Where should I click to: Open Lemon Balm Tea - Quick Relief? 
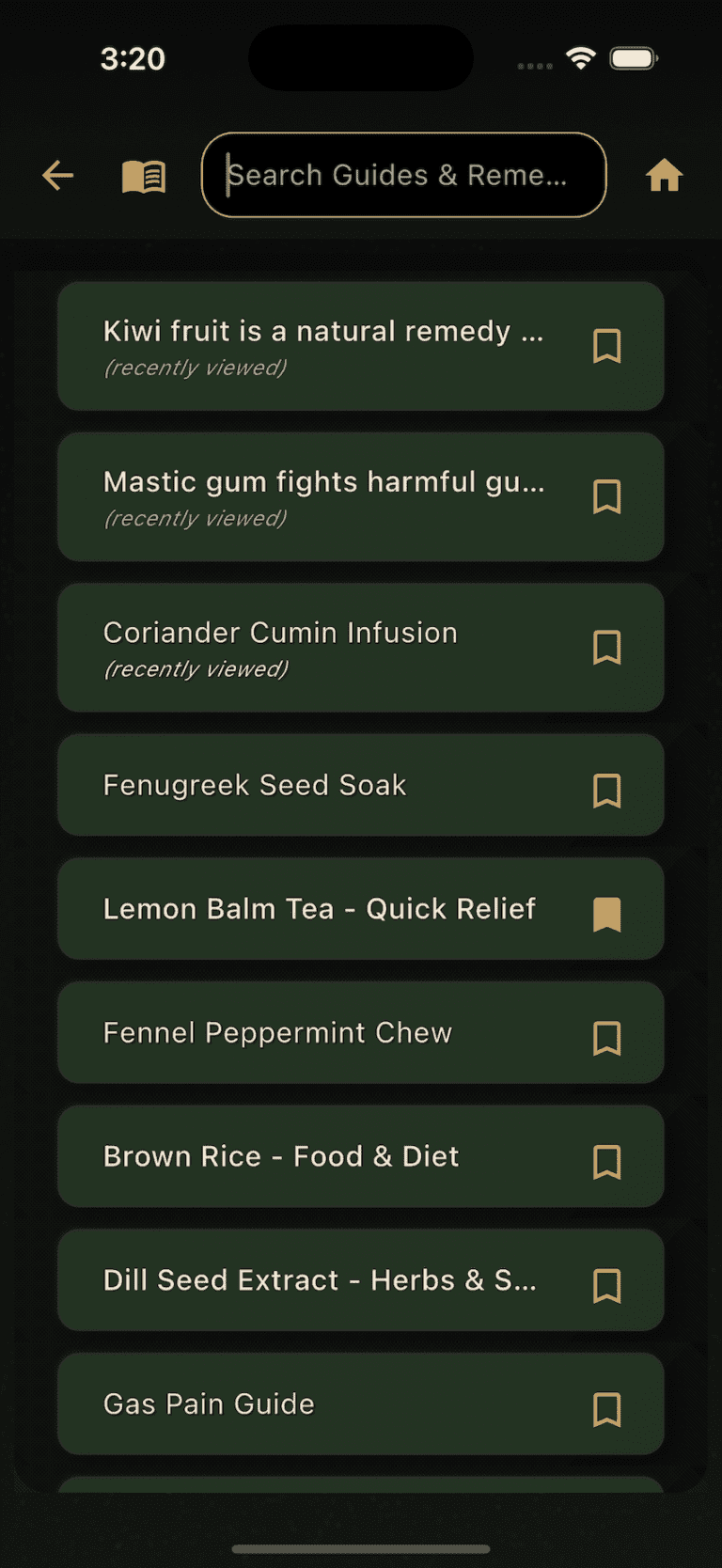click(361, 909)
